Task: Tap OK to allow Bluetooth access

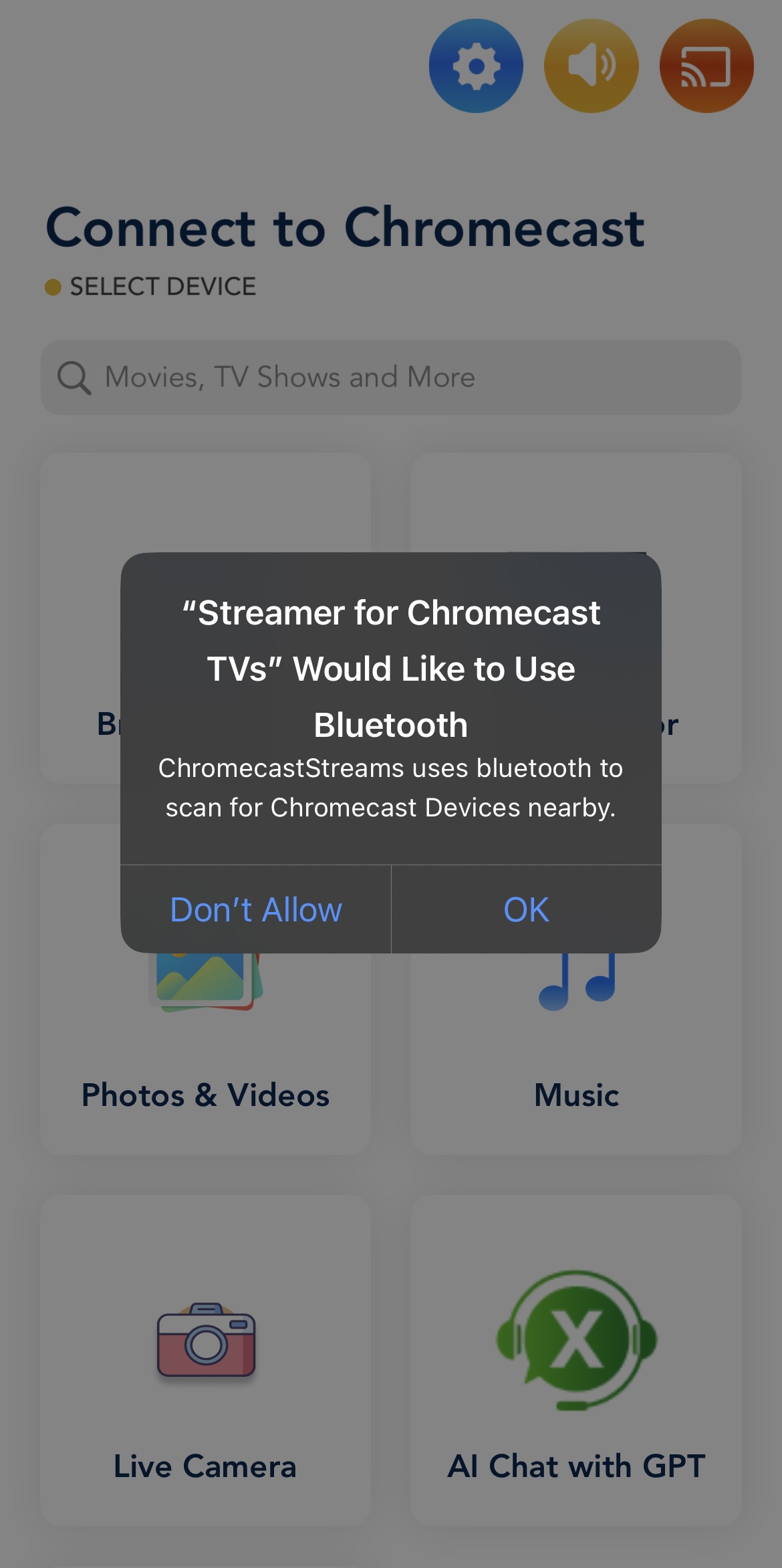Action: pos(526,909)
